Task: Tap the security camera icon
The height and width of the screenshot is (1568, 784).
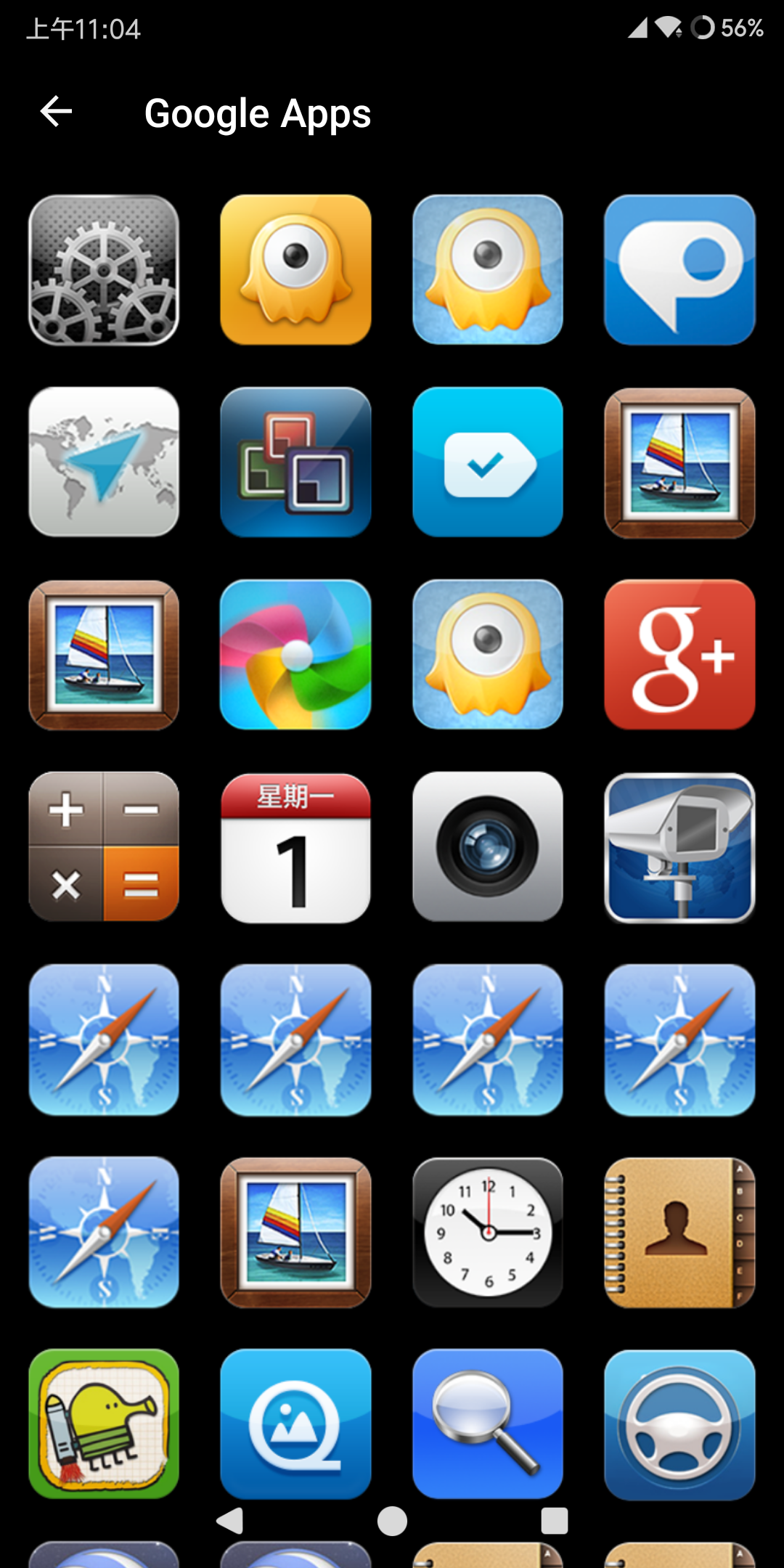Action: pyautogui.click(x=679, y=847)
